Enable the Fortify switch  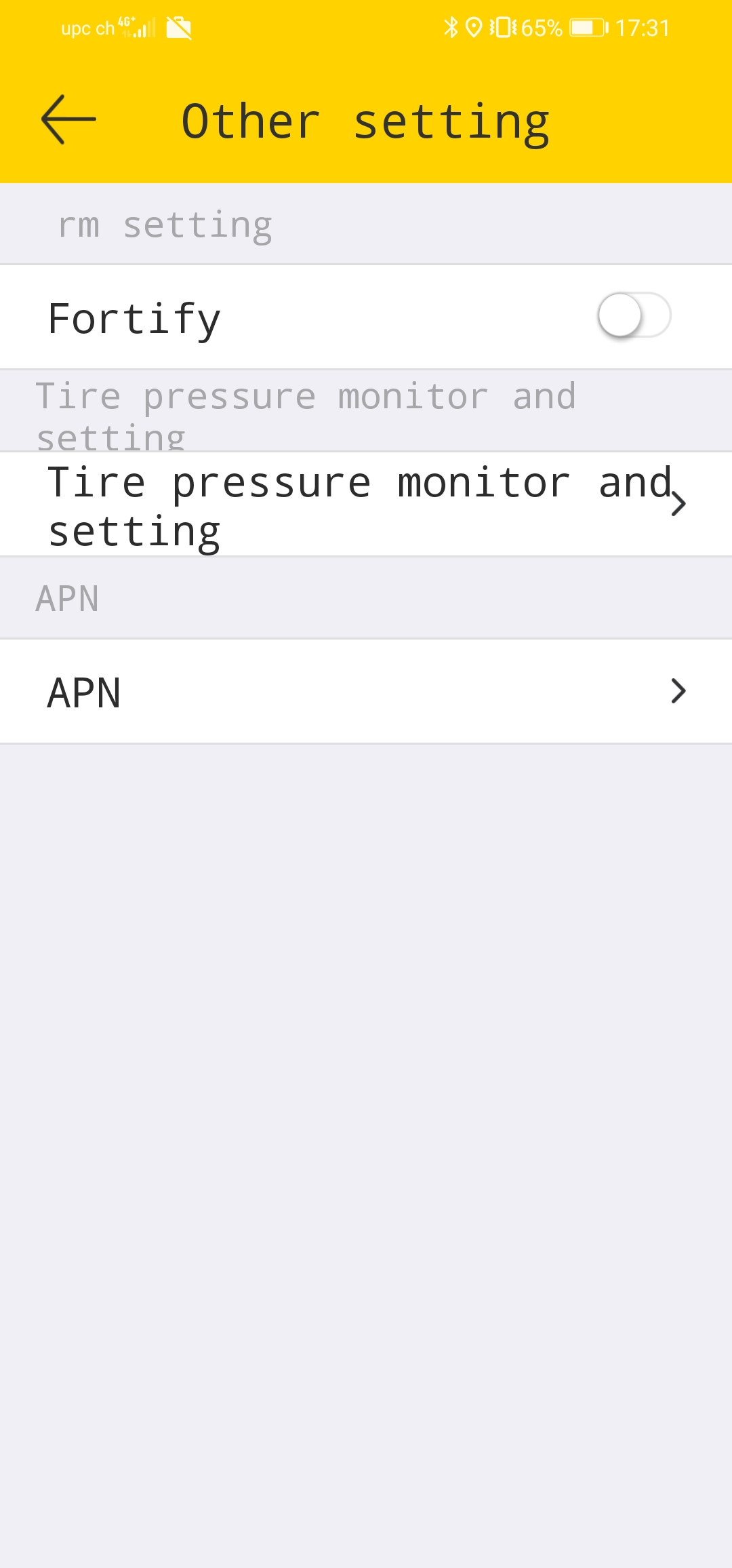(x=634, y=315)
